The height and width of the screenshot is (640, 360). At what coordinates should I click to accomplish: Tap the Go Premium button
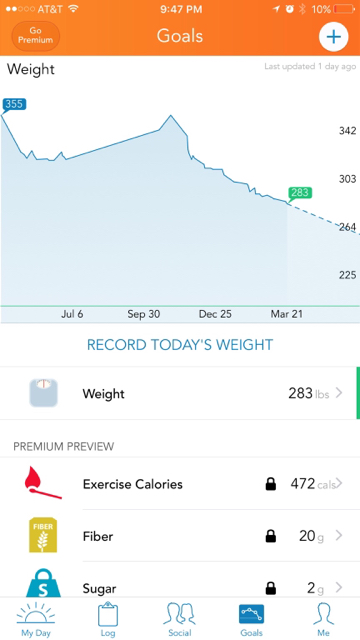36,36
